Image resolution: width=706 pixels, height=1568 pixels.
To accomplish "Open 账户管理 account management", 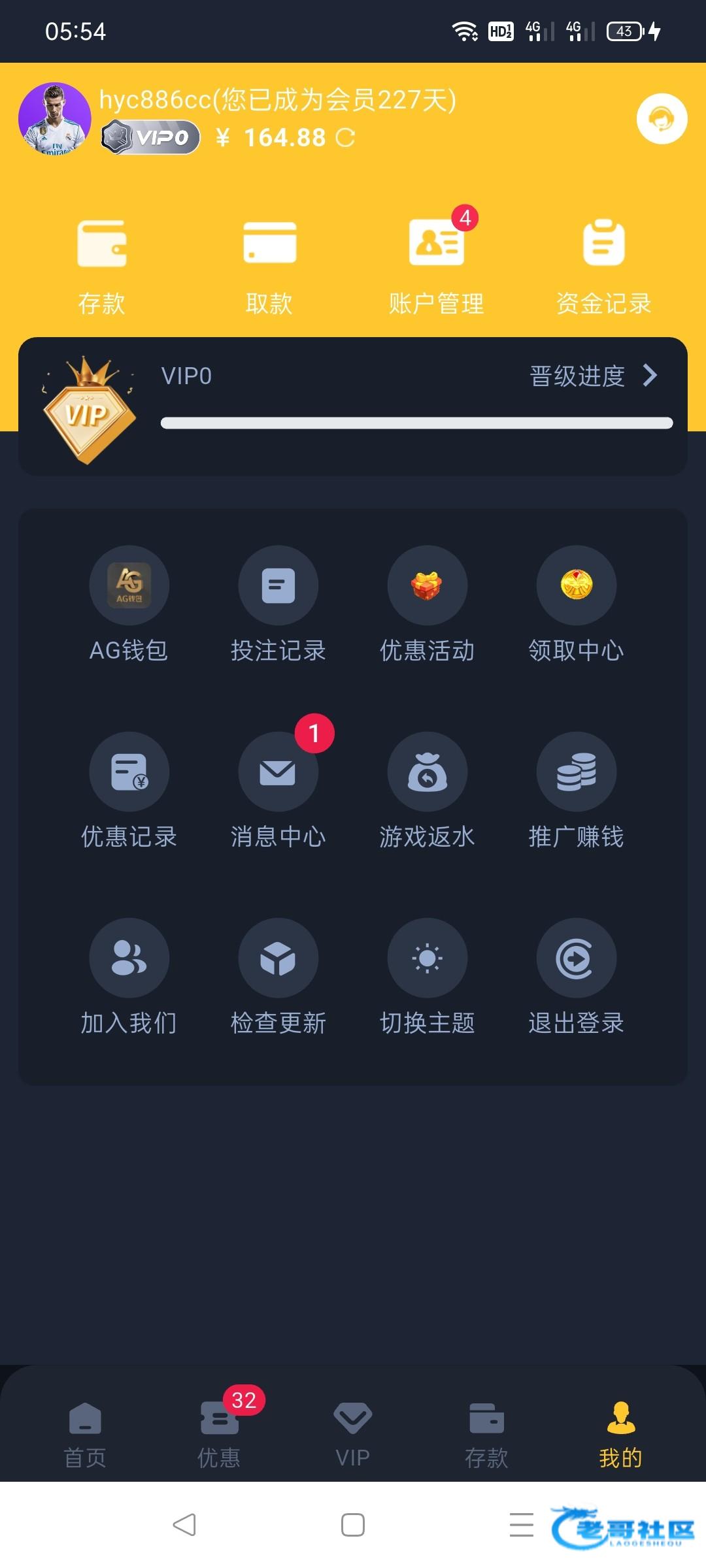I will [436, 266].
